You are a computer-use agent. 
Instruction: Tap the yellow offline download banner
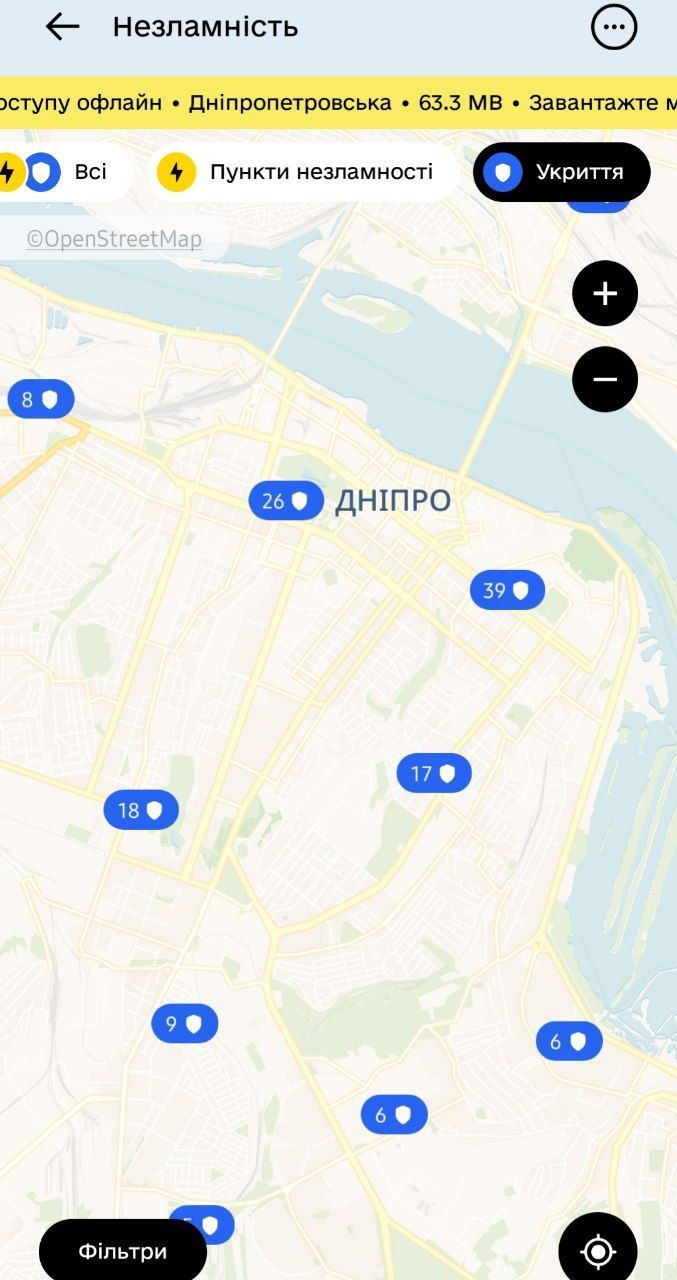pos(338,102)
